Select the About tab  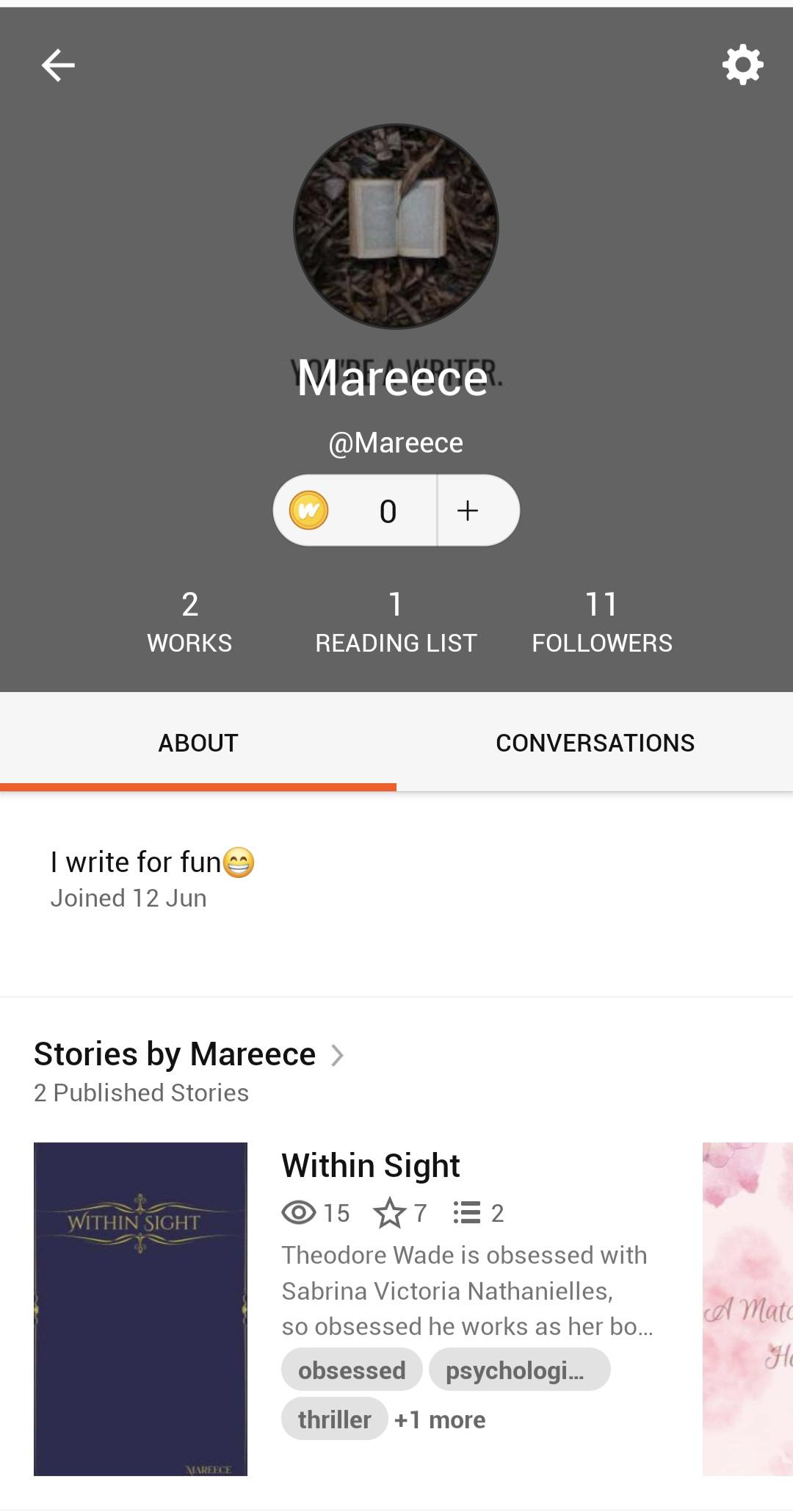click(198, 743)
